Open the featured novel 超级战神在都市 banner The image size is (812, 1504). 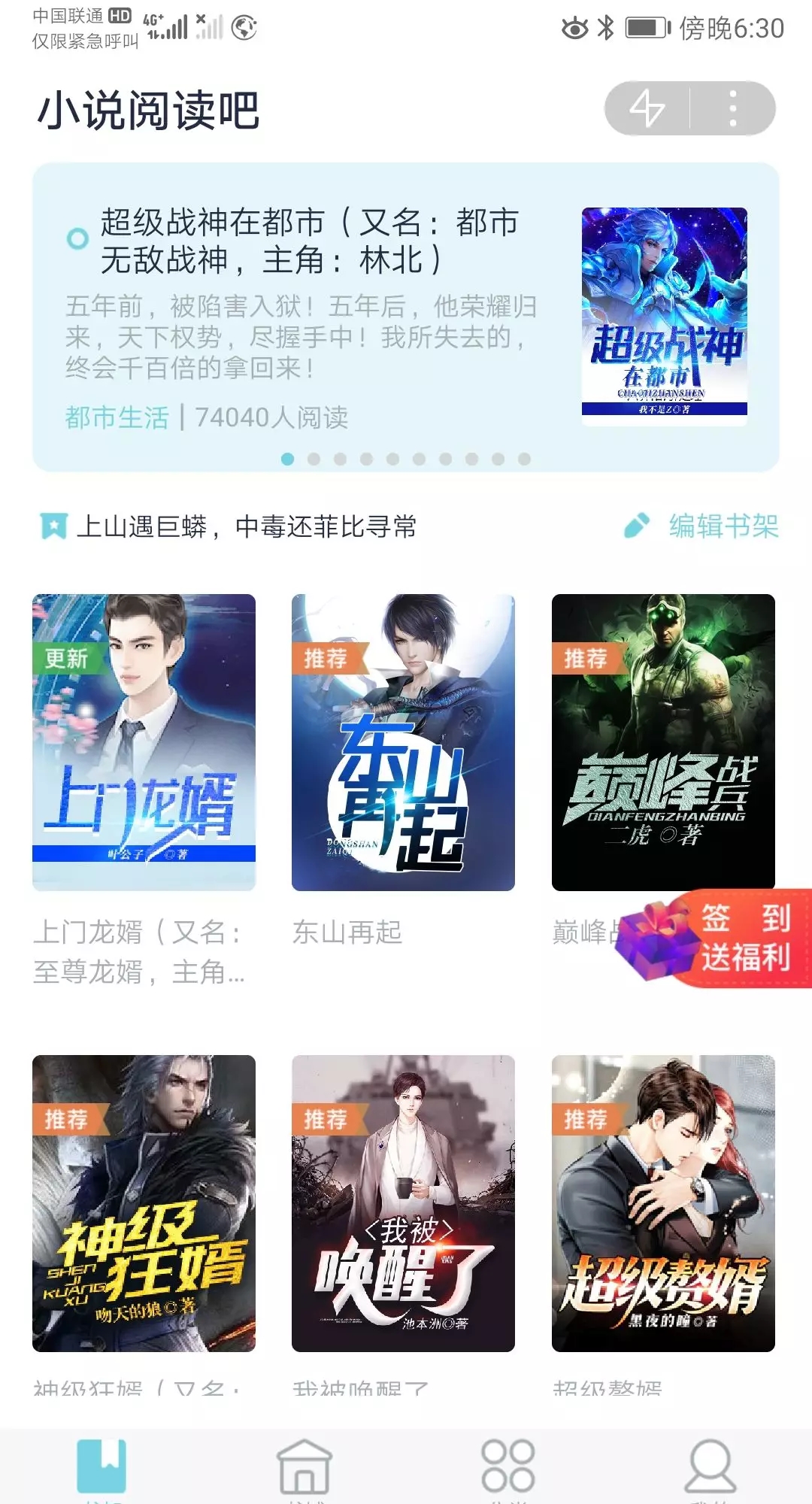tap(406, 316)
